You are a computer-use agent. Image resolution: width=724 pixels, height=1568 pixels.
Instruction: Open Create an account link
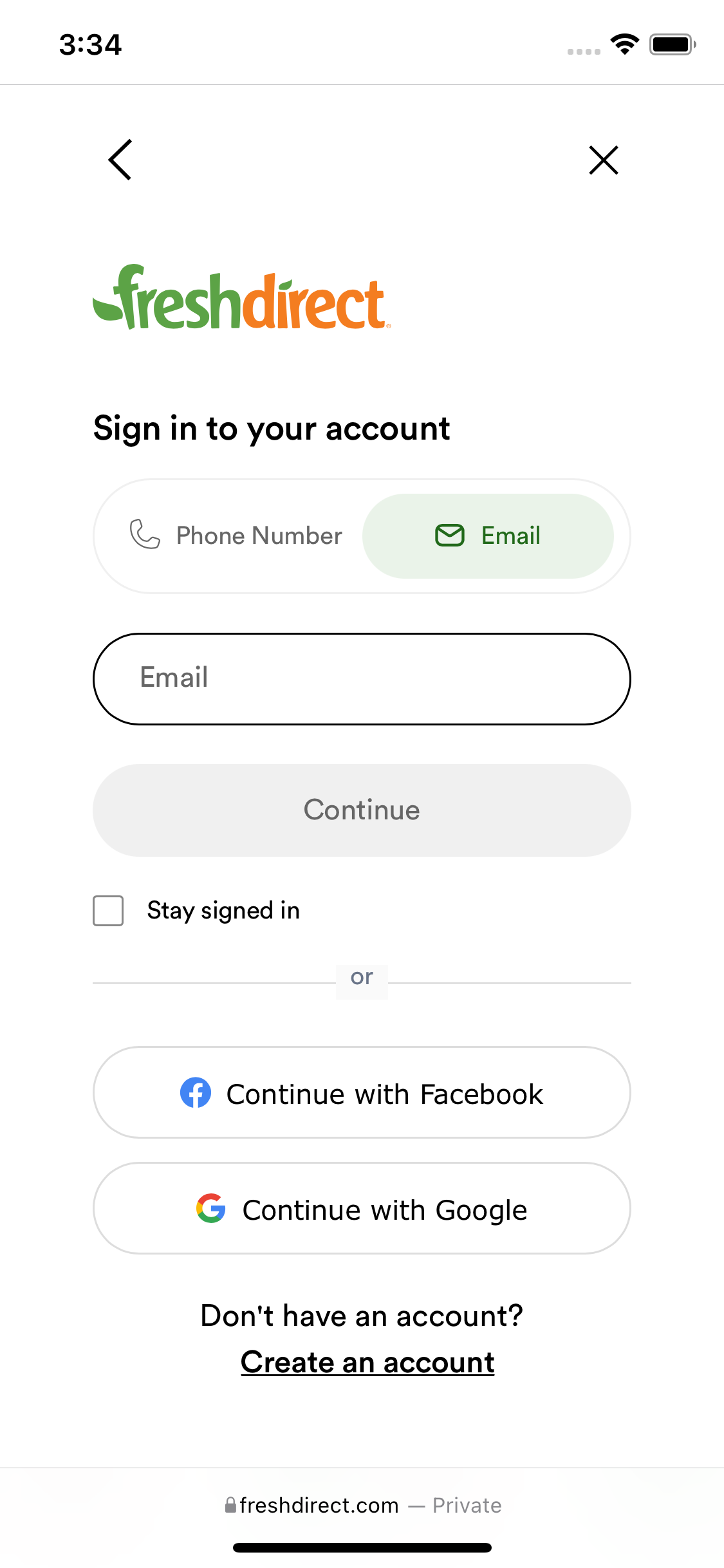367,1361
